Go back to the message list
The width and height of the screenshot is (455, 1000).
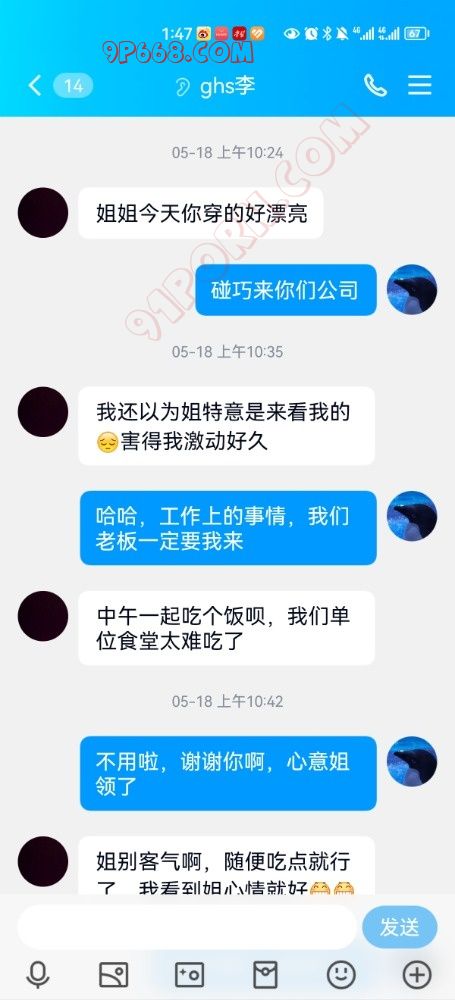coord(35,85)
